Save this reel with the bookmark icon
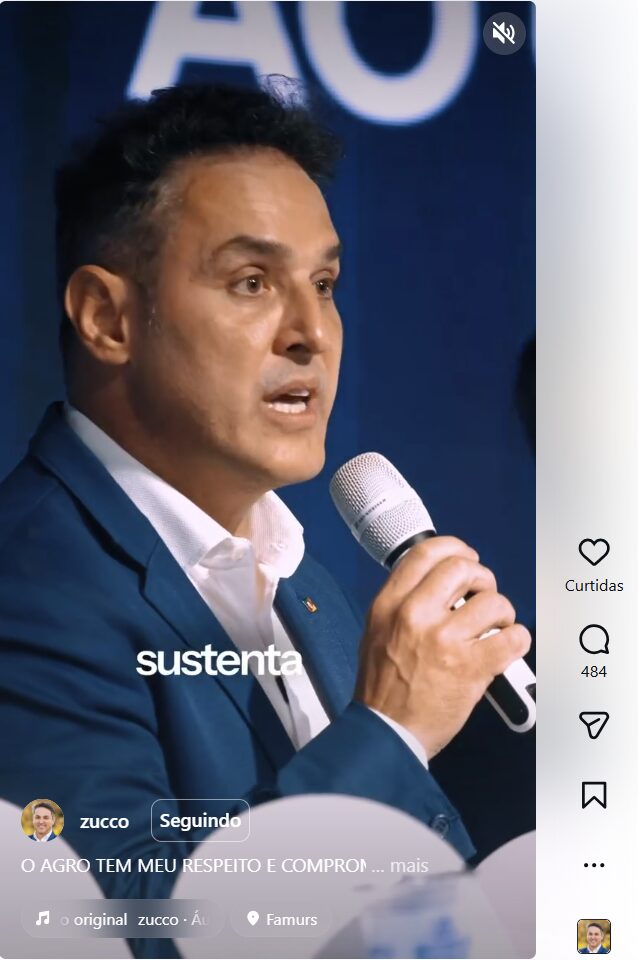 coord(594,795)
